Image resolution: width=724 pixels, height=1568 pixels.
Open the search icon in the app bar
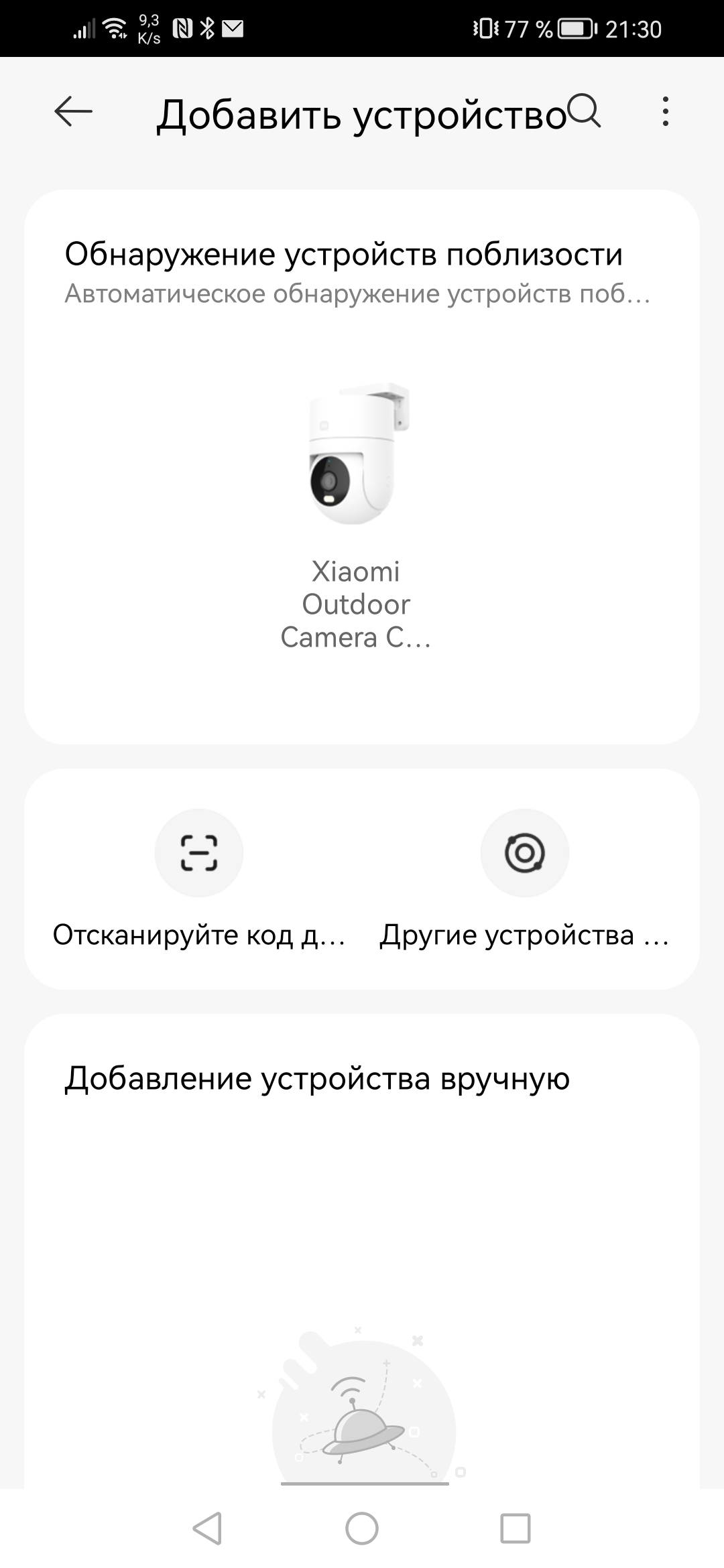[584, 111]
